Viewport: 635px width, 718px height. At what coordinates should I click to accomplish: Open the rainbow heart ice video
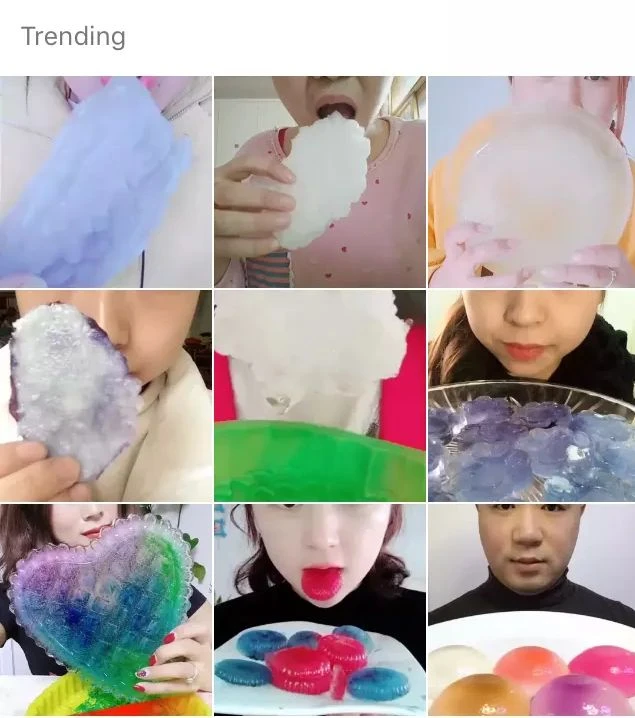click(x=106, y=610)
